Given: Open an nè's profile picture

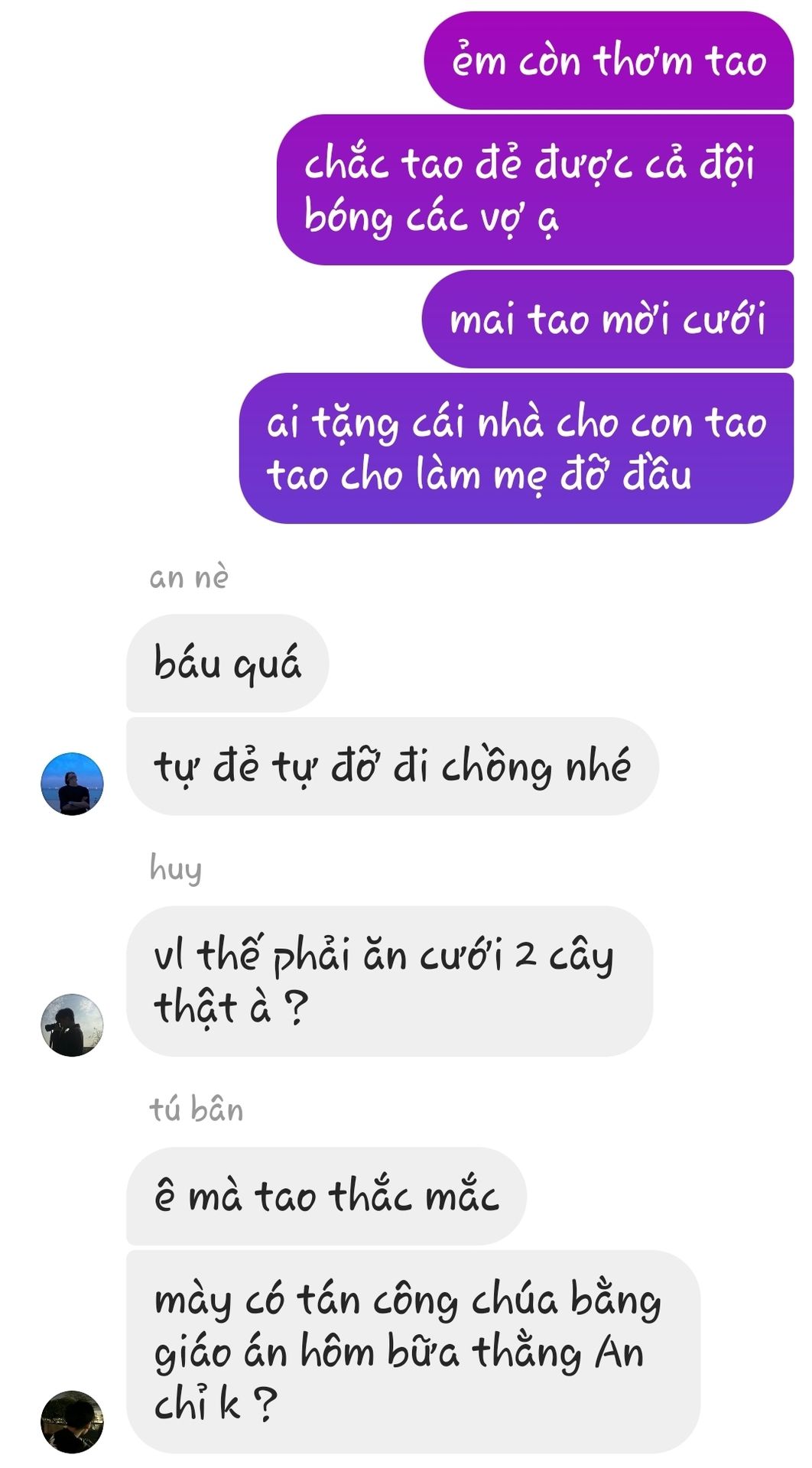Looking at the screenshot, I should coord(72,784).
